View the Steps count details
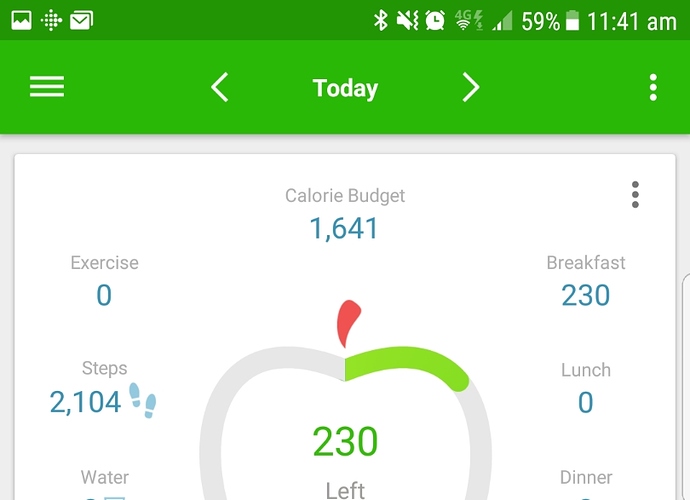690x500 pixels. pos(104,389)
